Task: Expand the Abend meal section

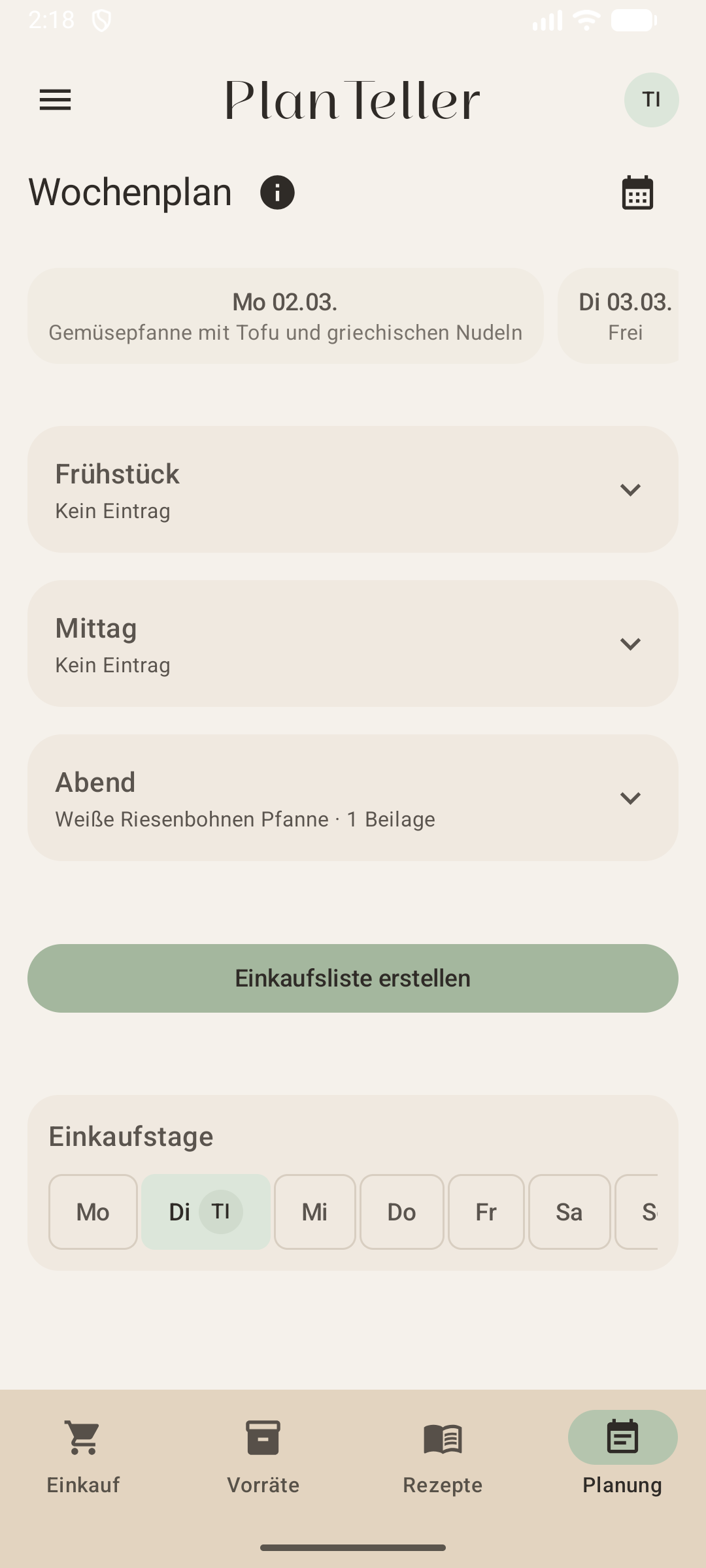Action: point(630,798)
